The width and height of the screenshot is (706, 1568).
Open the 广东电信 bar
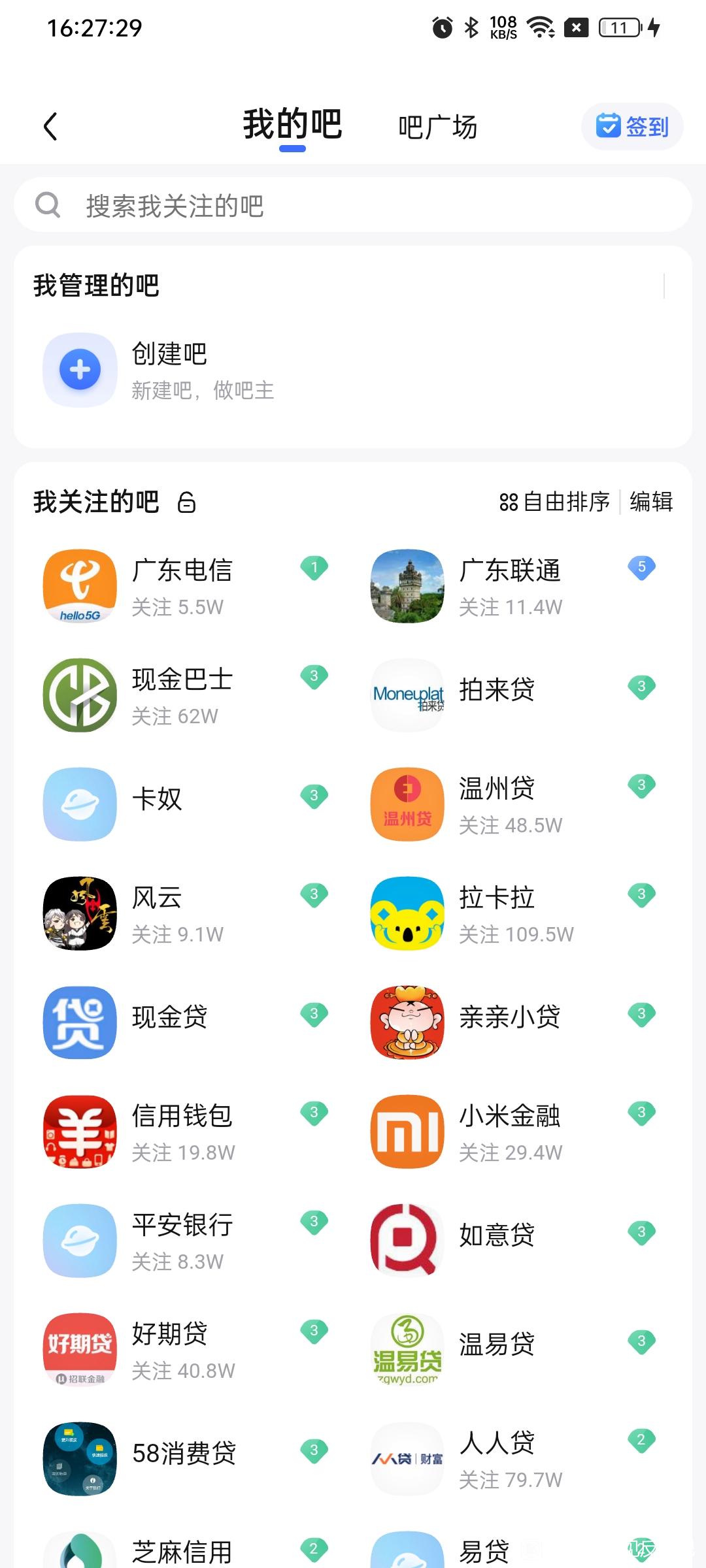182,586
